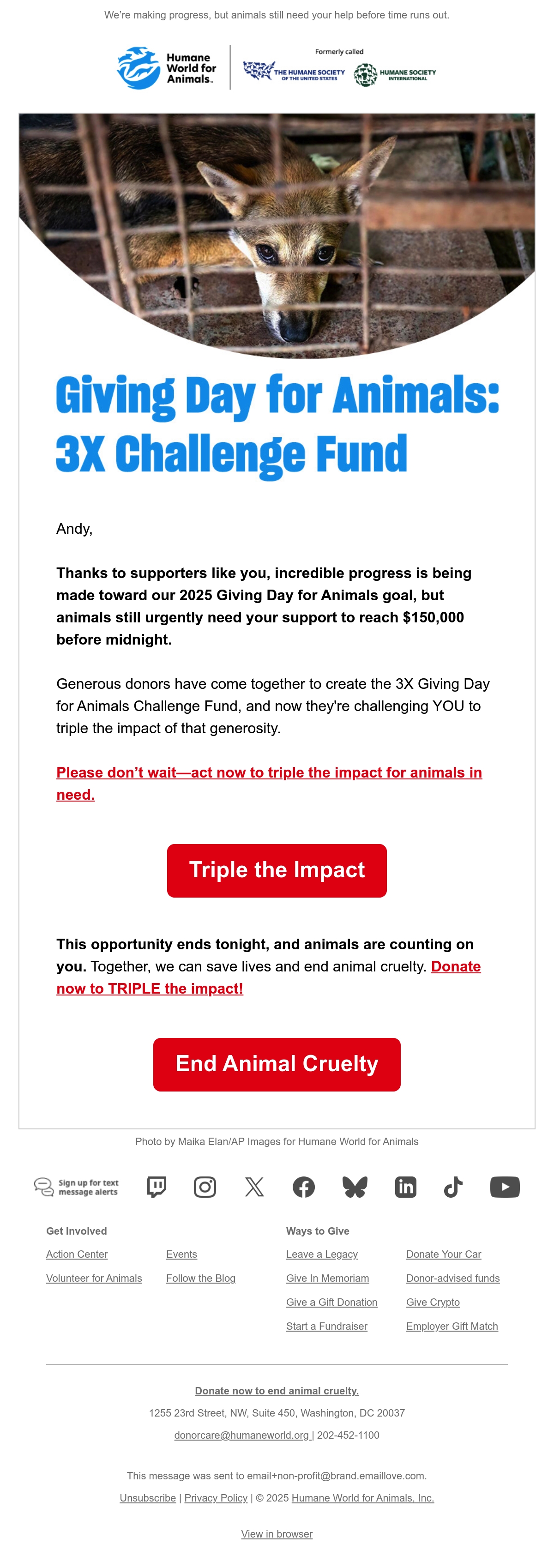Tap the Triple the Impact button
This screenshot has height=1568, width=554.
click(x=277, y=870)
